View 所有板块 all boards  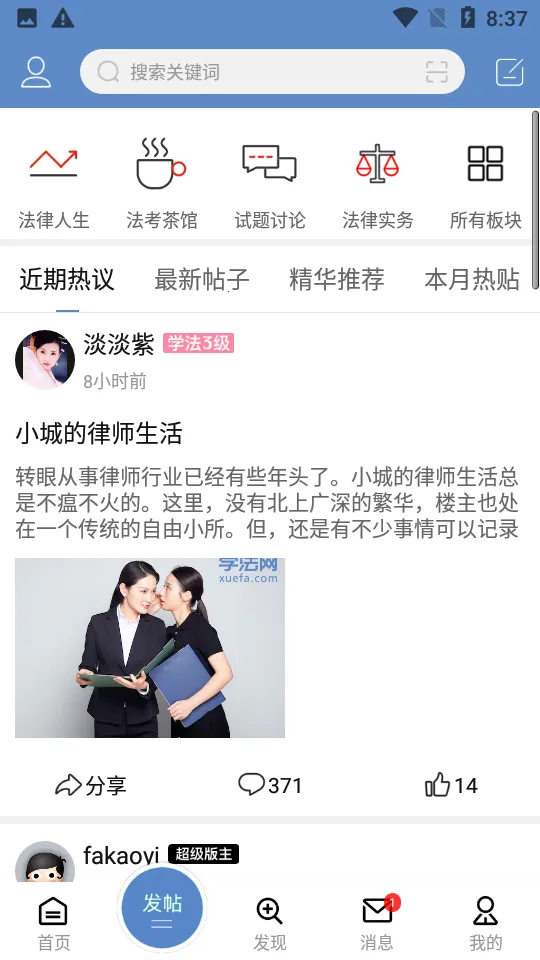(x=486, y=184)
